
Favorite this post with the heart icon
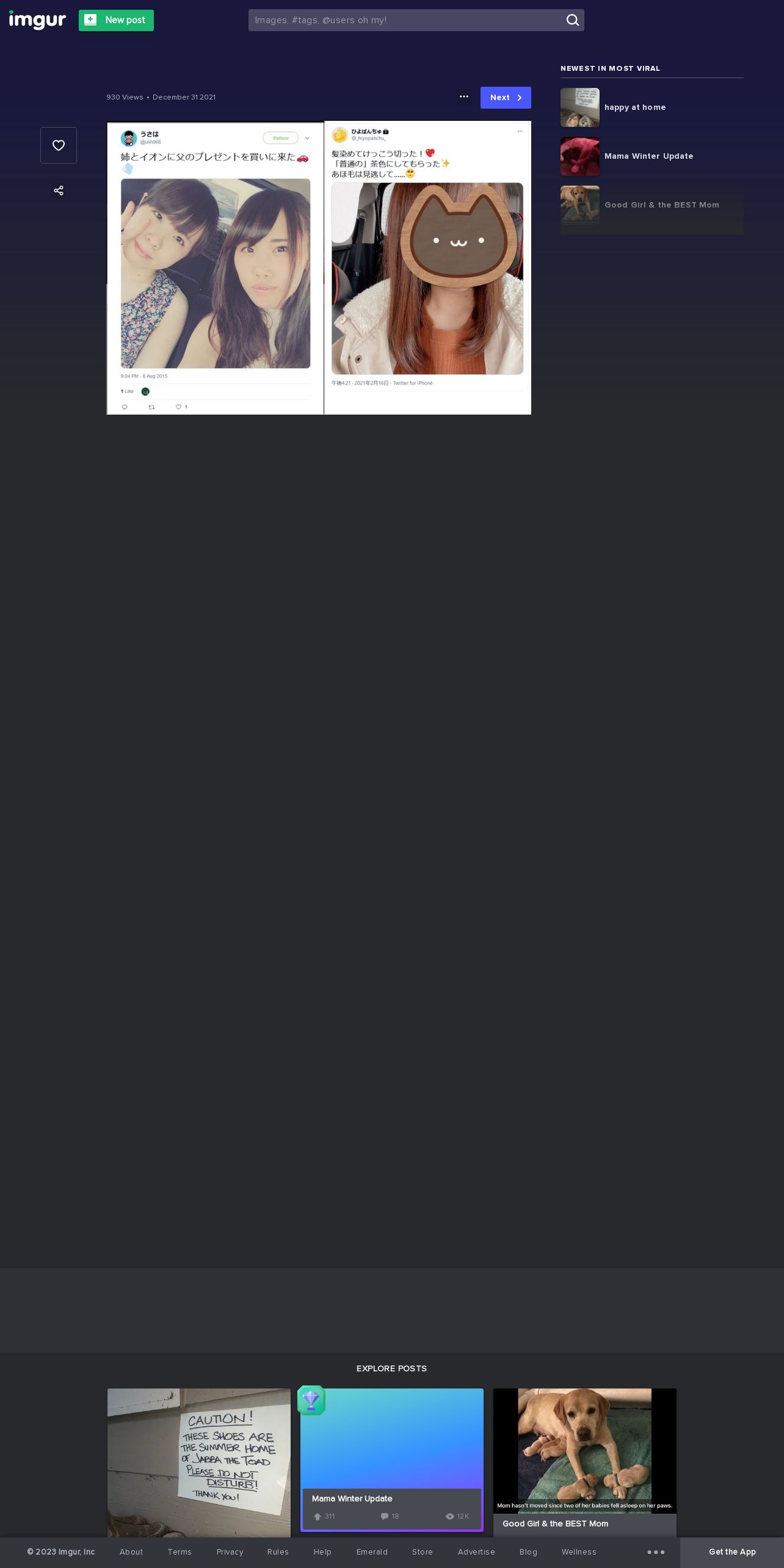[59, 145]
